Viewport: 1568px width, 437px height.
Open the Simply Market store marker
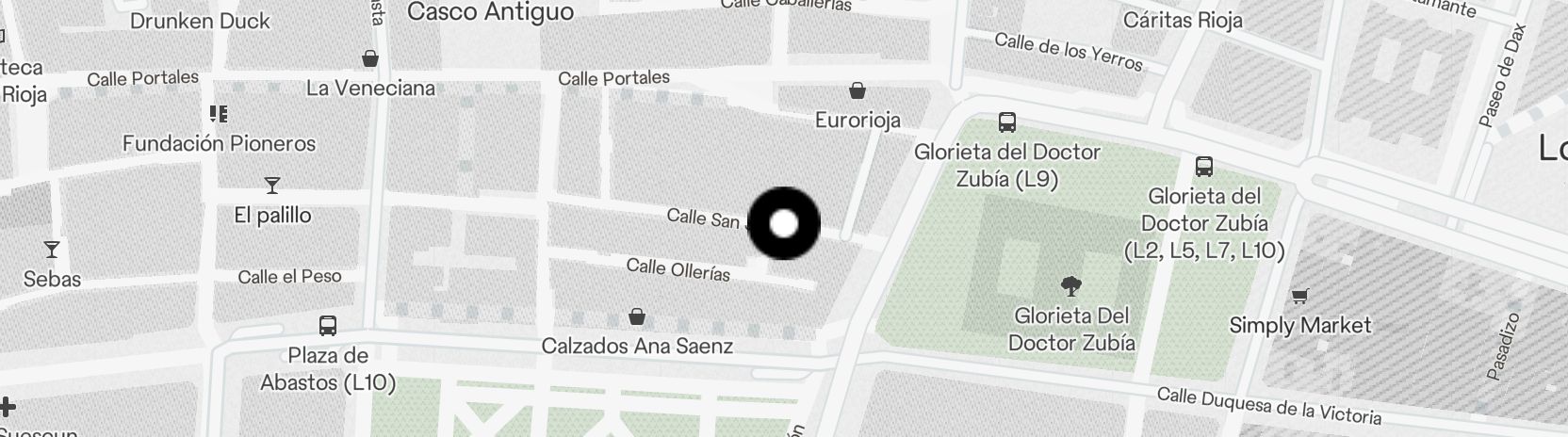coord(1299,297)
